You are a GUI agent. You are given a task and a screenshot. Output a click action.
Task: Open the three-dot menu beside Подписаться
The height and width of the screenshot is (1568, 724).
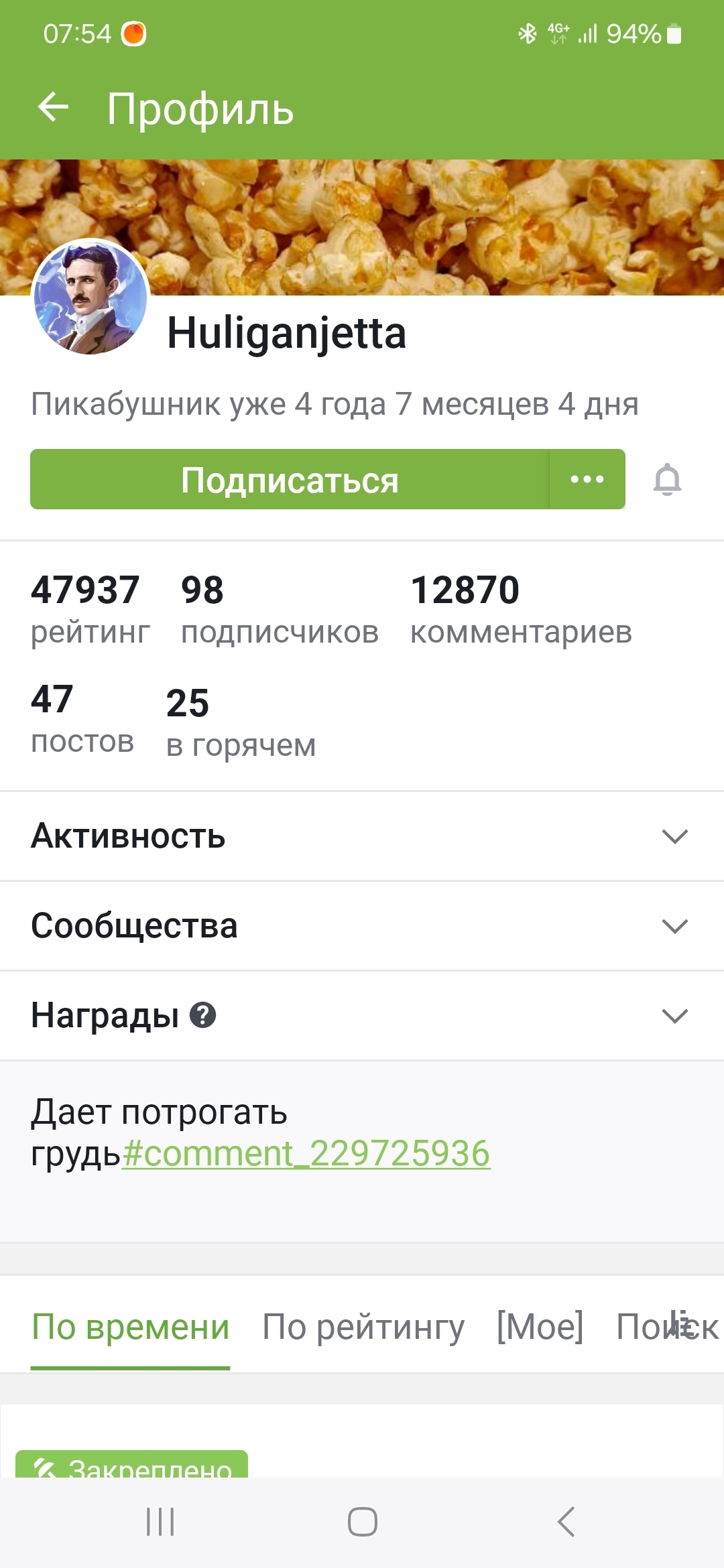(587, 480)
